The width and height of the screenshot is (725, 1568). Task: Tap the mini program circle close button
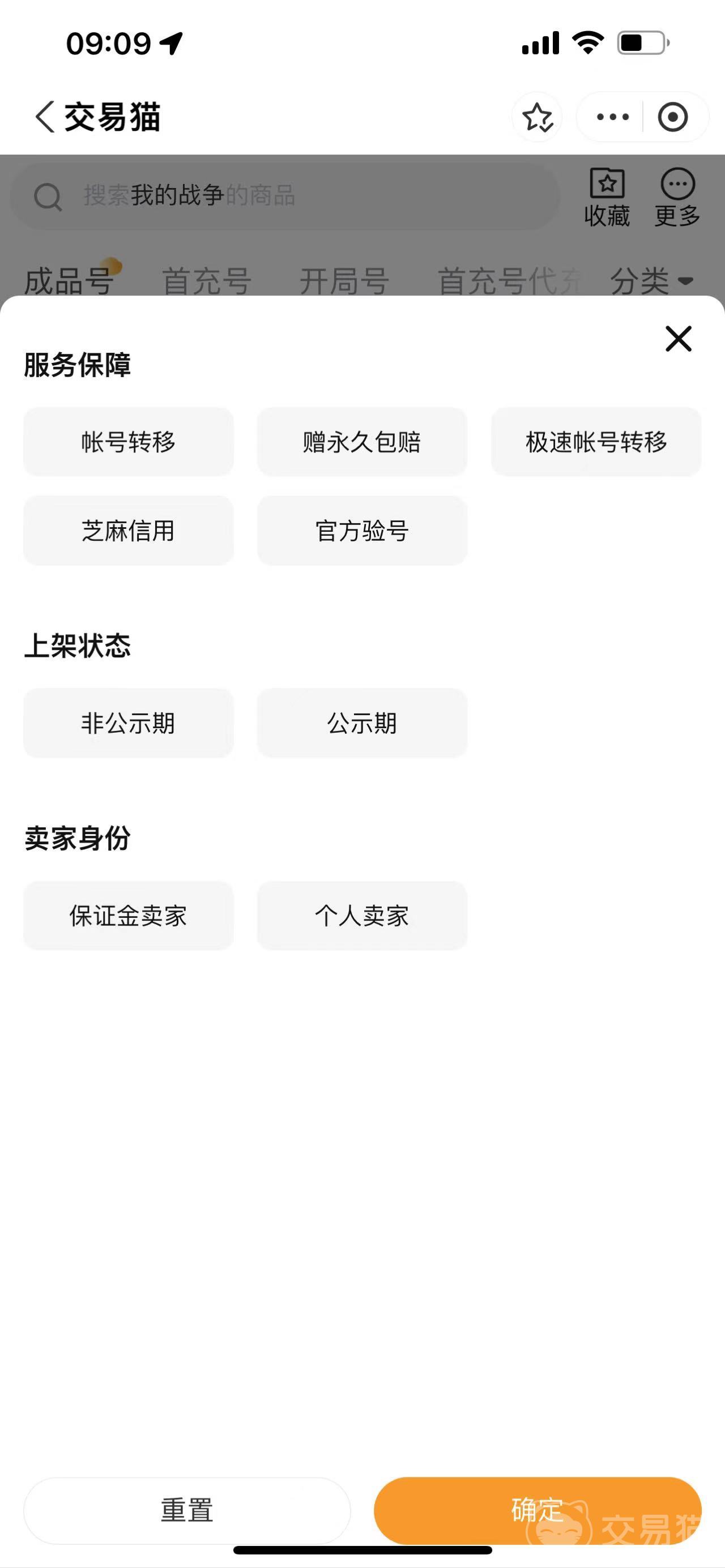pos(673,117)
